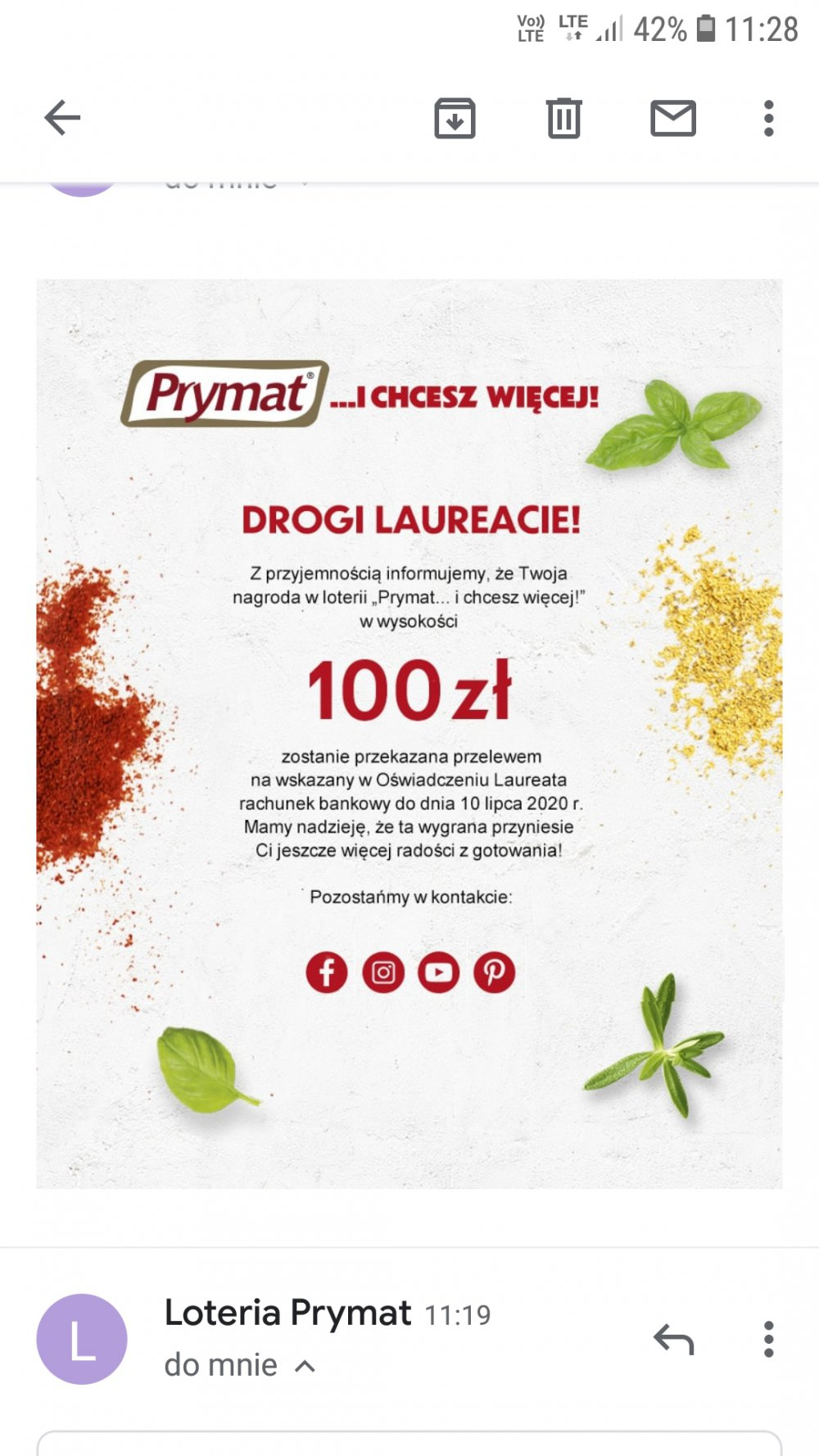Image resolution: width=819 pixels, height=1456 pixels.
Task: Open the top bar overflow menu
Action: point(768,119)
